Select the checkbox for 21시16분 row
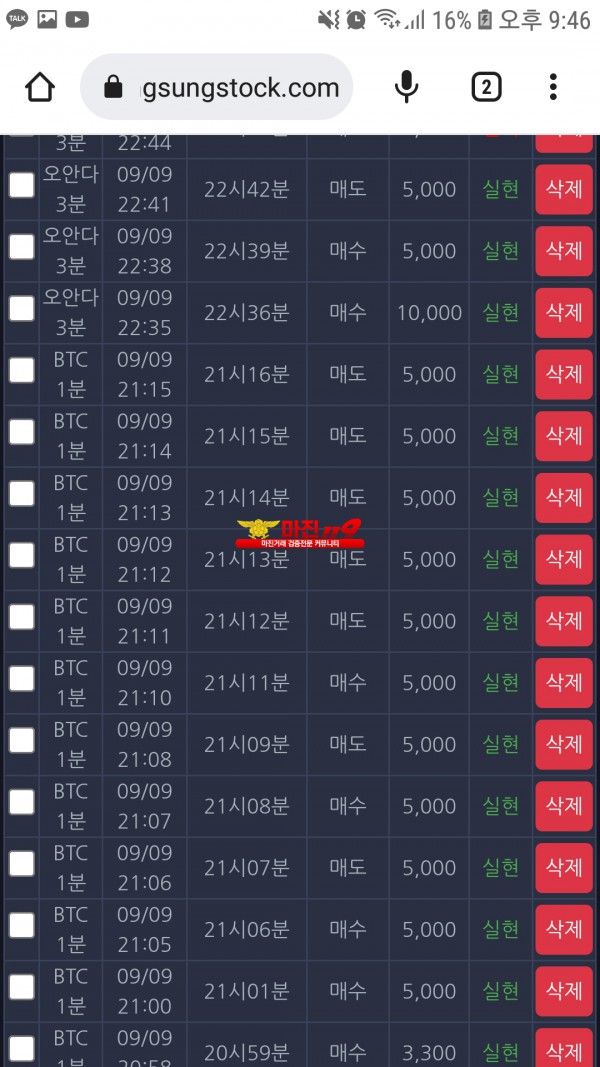 22,370
